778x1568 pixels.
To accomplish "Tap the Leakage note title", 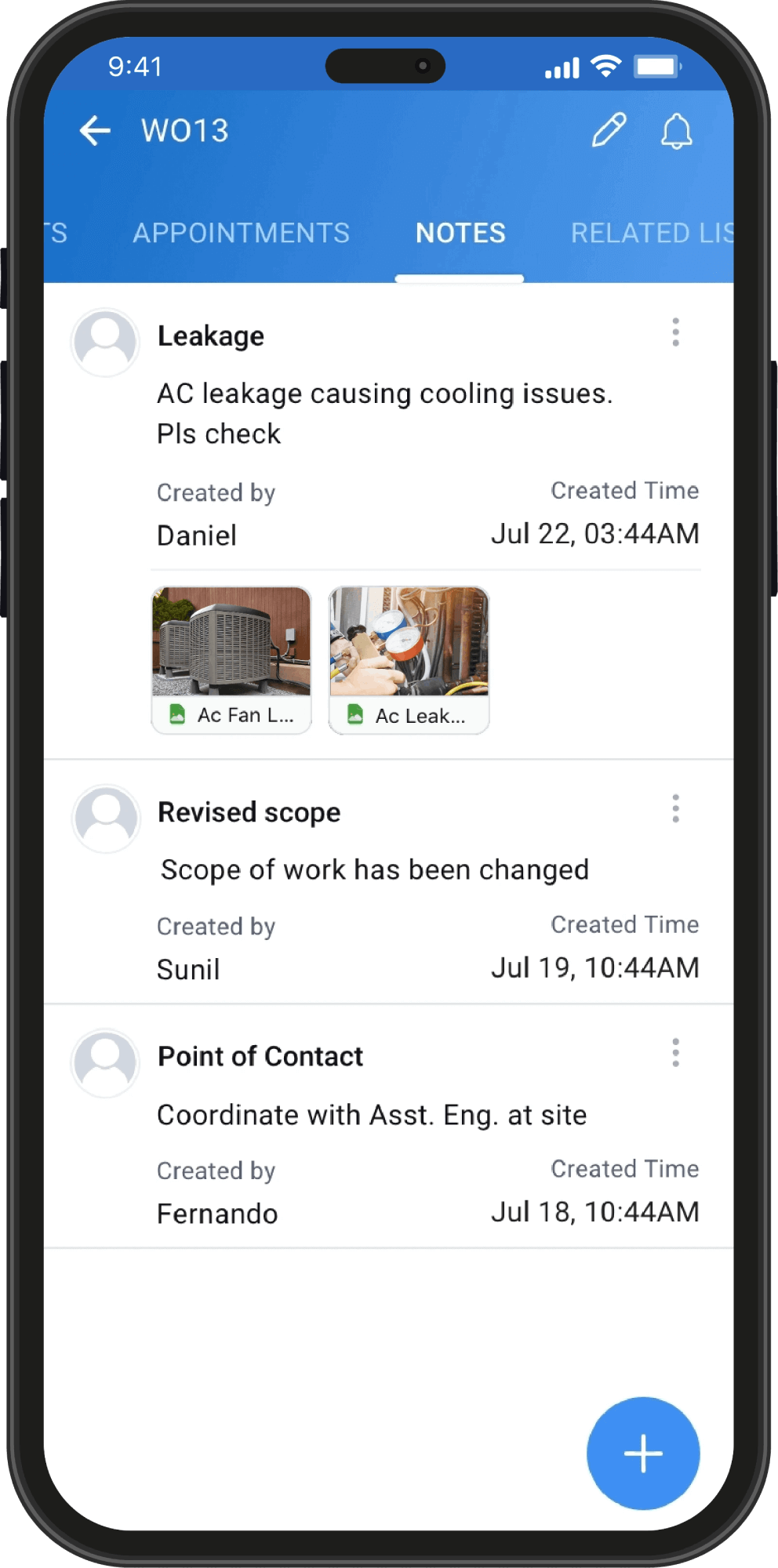I will pos(210,336).
